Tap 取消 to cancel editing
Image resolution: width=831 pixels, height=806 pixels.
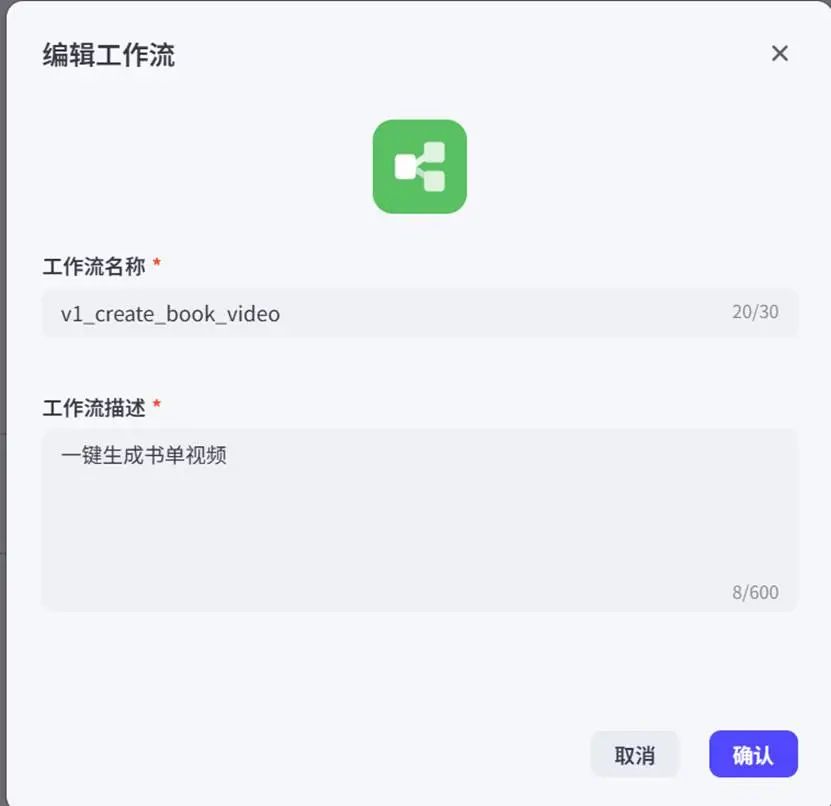click(635, 755)
